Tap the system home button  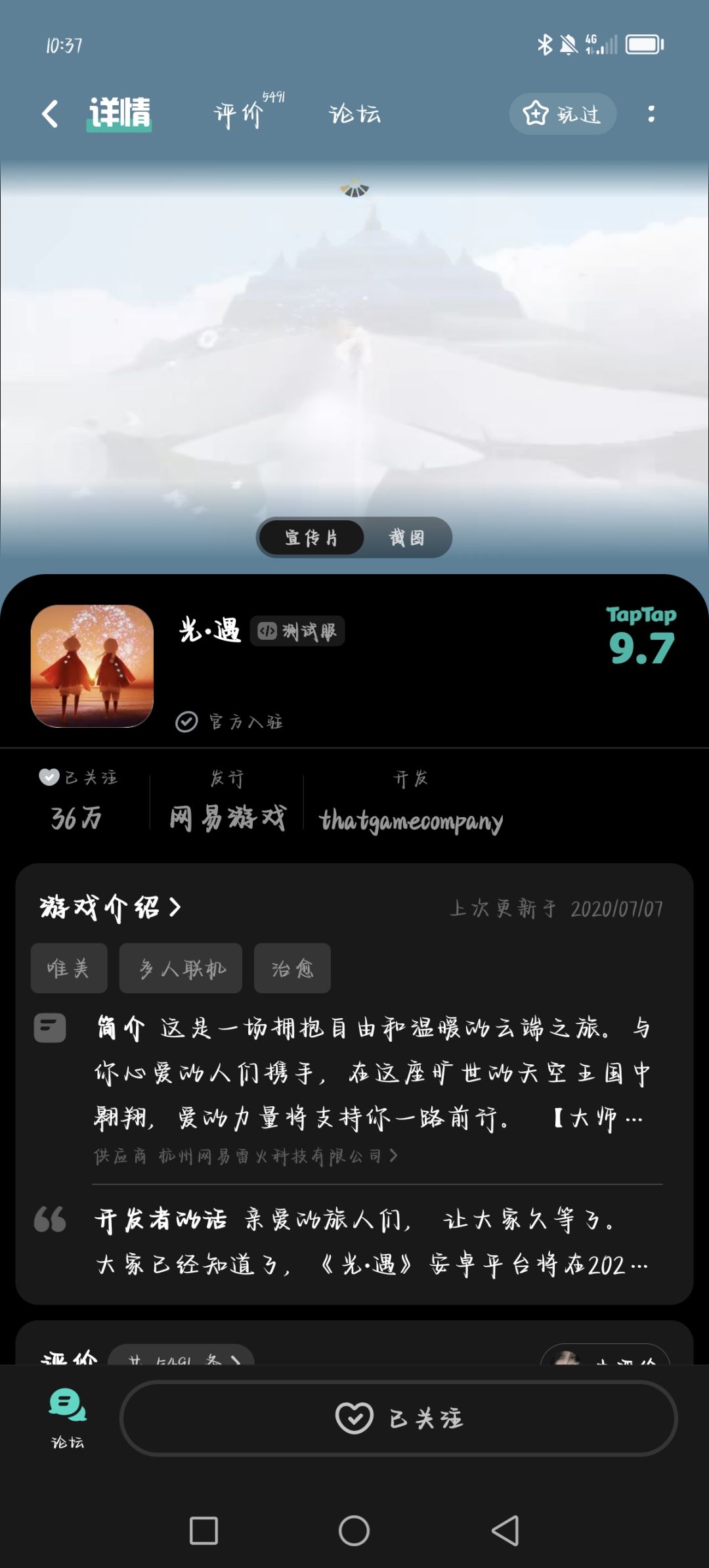(354, 1531)
